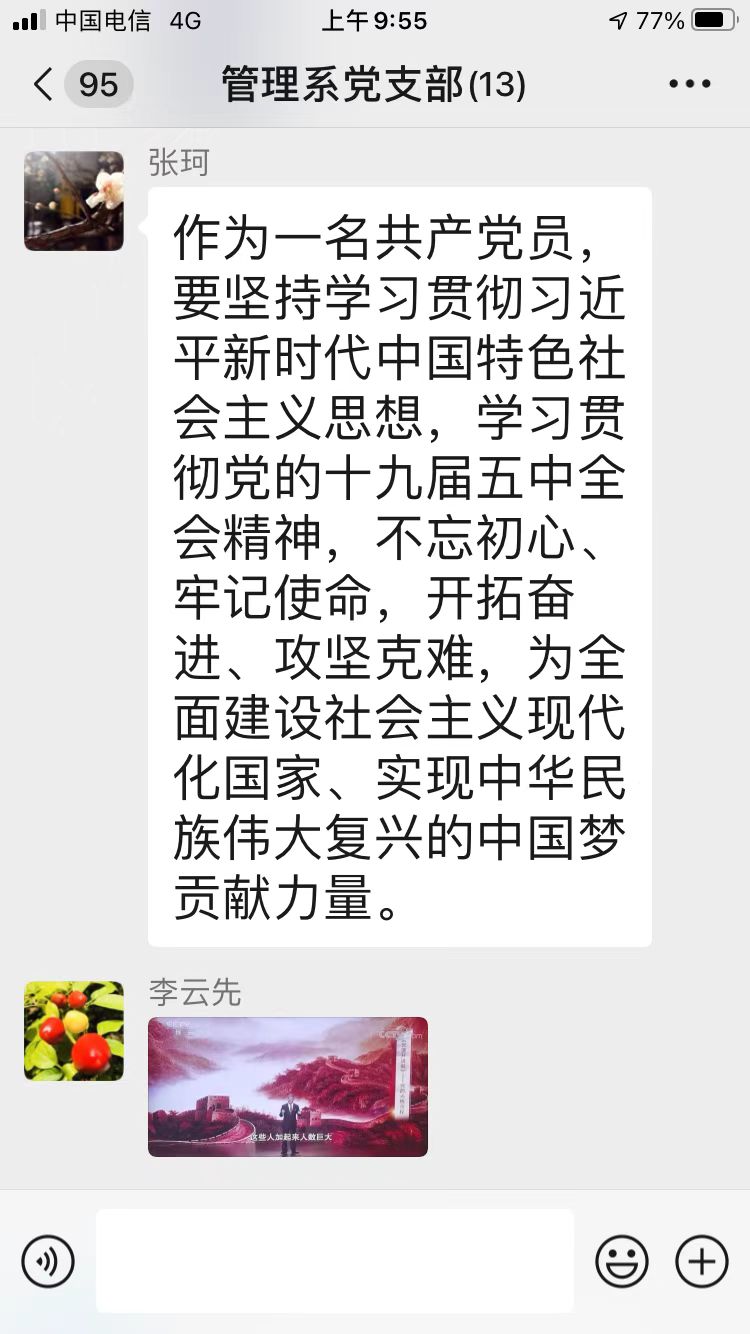The width and height of the screenshot is (750, 1334).
Task: Focus the message text field
Action: pyautogui.click(x=335, y=1261)
